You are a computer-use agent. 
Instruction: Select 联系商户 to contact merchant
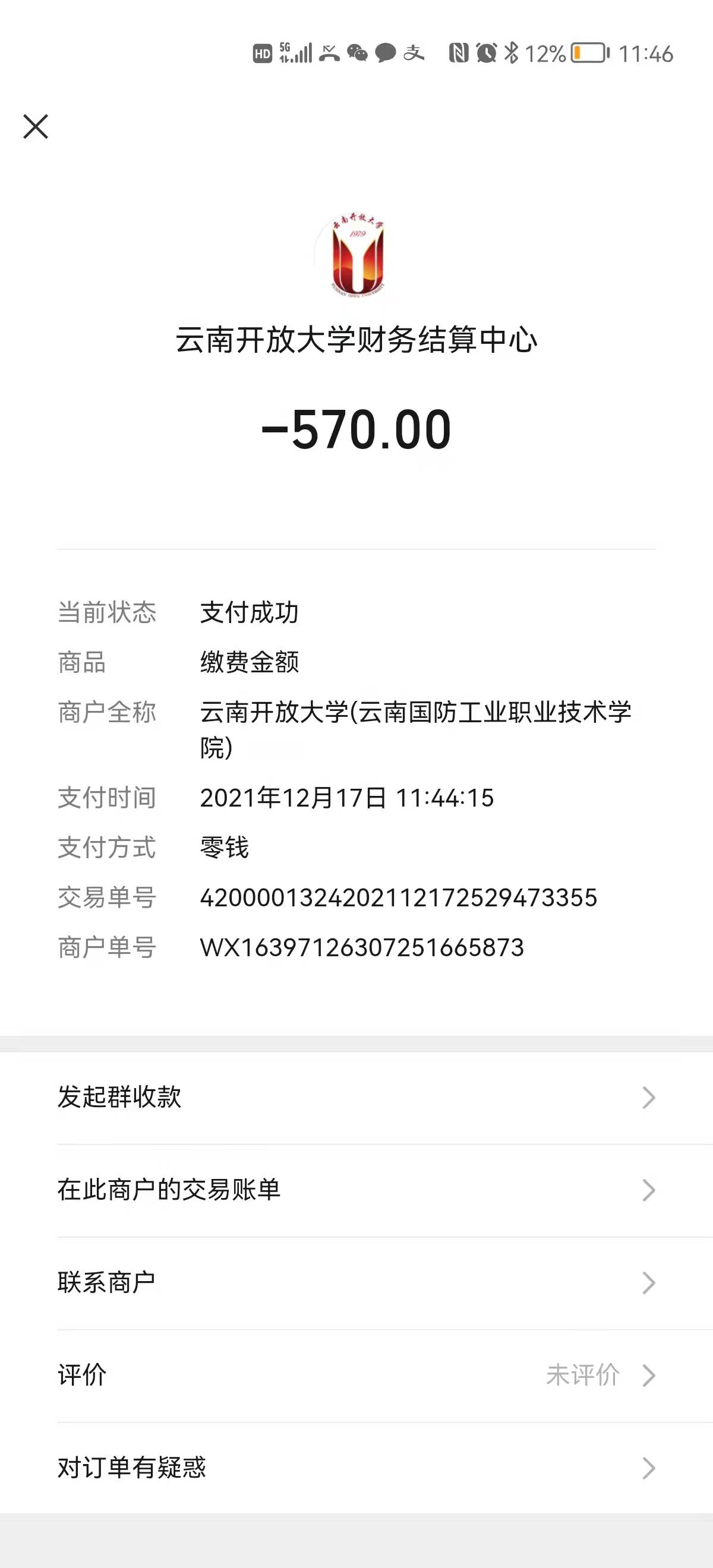(x=356, y=1282)
